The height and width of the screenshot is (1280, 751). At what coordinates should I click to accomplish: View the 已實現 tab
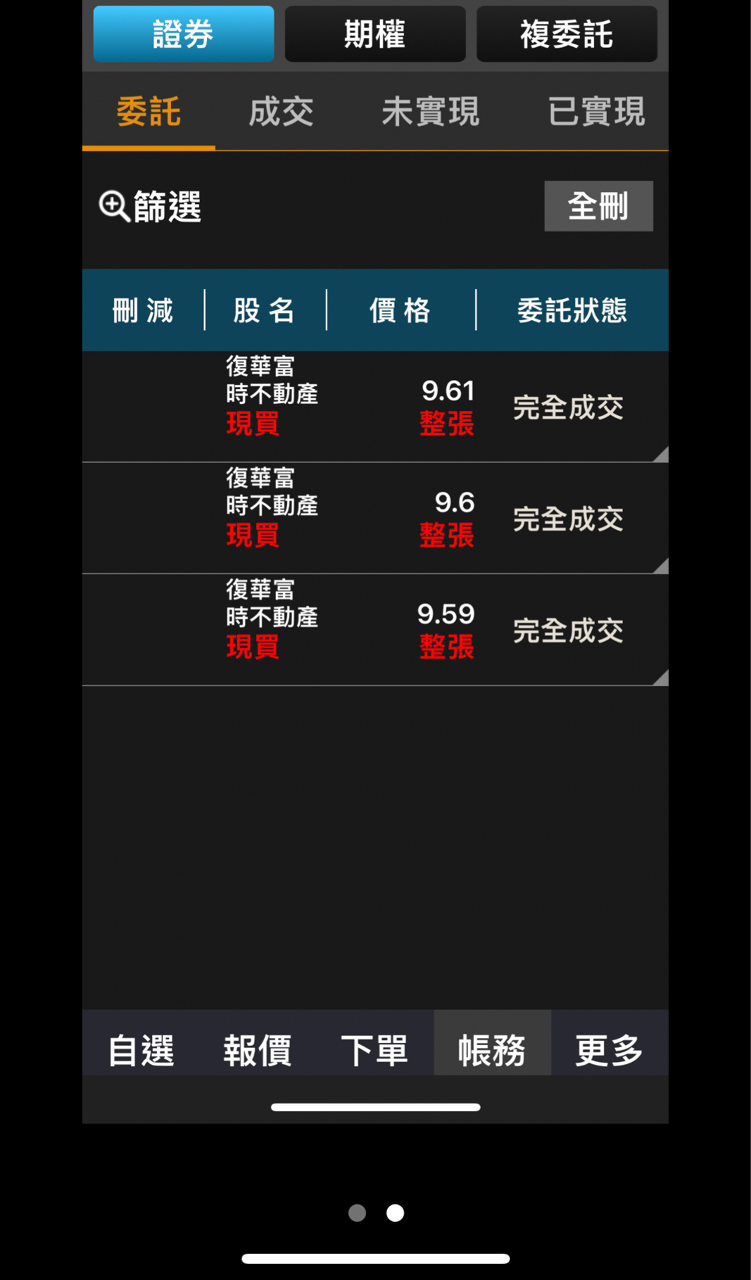[596, 112]
